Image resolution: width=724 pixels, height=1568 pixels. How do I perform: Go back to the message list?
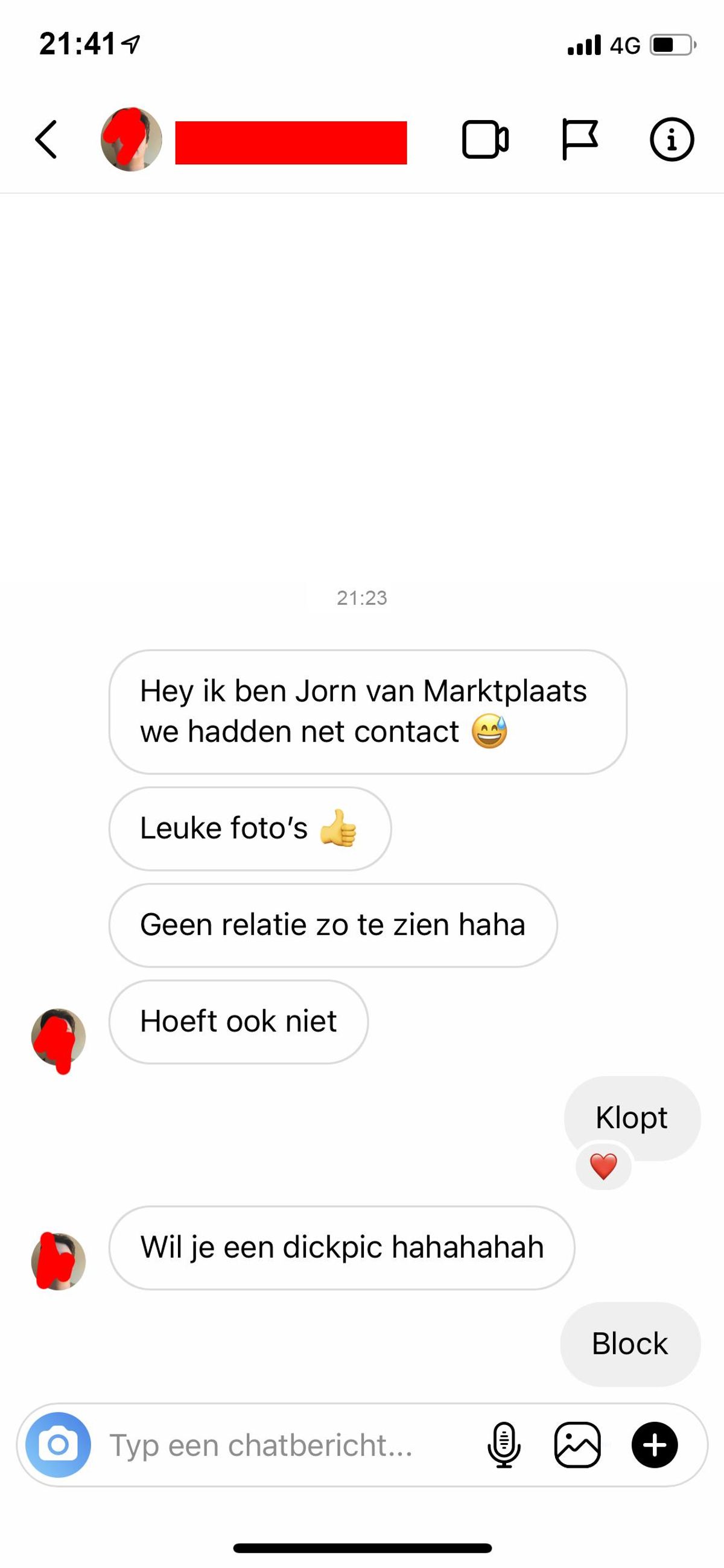click(x=46, y=139)
